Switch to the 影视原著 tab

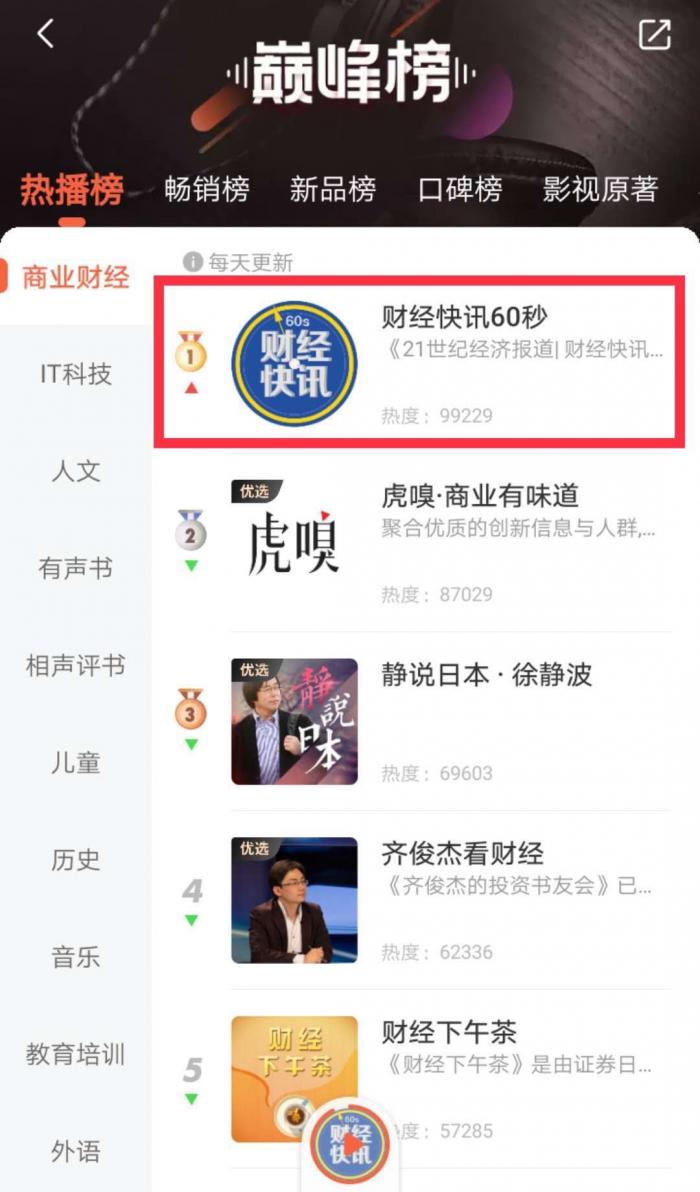[x=600, y=189]
